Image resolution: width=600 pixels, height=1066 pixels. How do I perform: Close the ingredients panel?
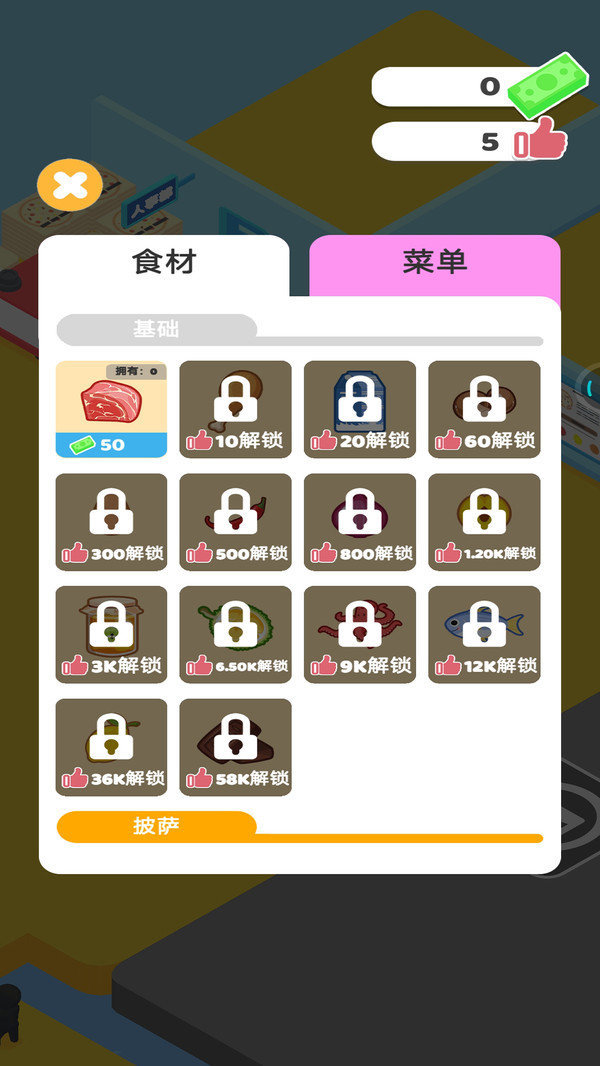click(x=69, y=186)
